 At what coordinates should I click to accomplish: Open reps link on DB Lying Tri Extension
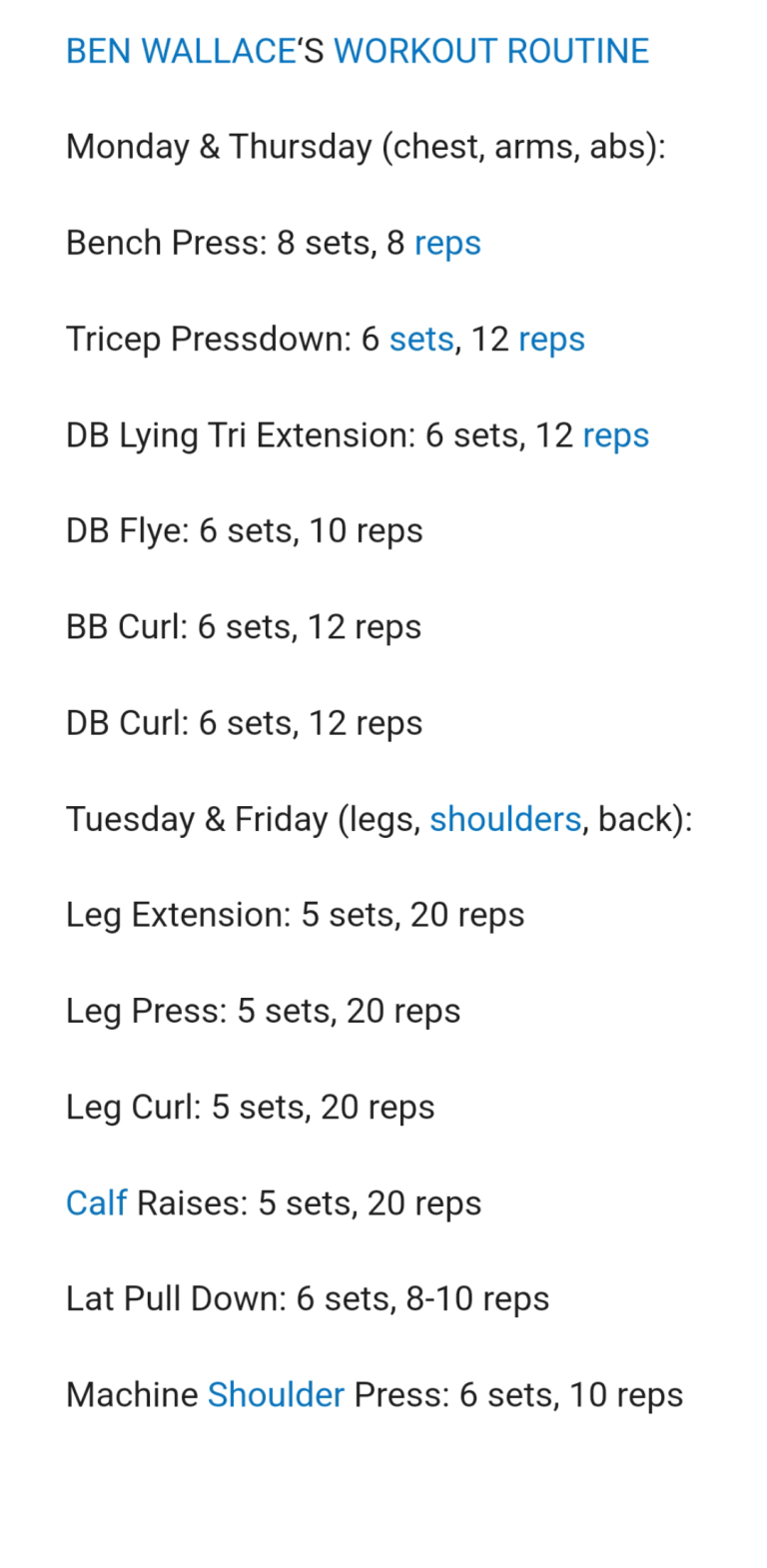pyautogui.click(x=615, y=436)
